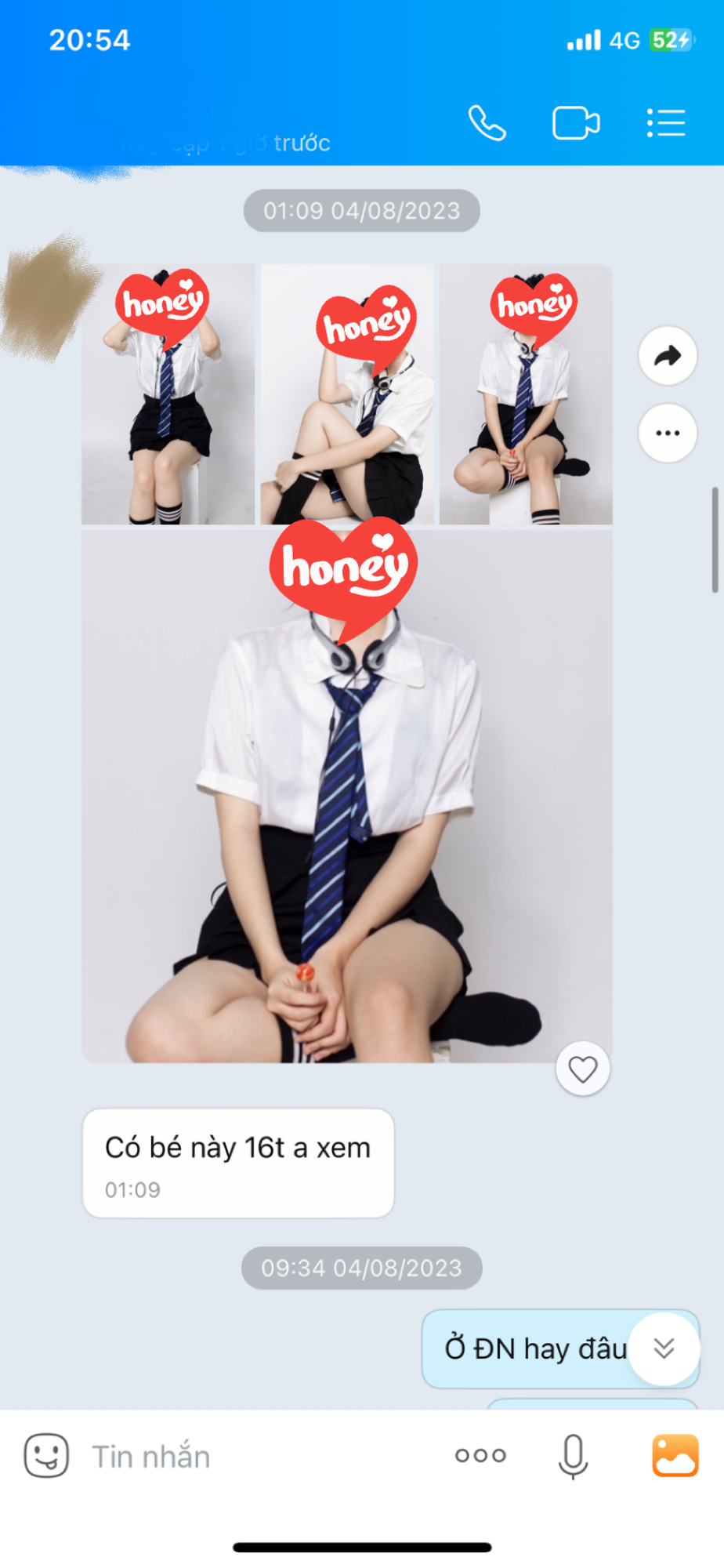Tap the microphone to record voice message
The height and width of the screenshot is (1568, 724).
(x=573, y=1456)
